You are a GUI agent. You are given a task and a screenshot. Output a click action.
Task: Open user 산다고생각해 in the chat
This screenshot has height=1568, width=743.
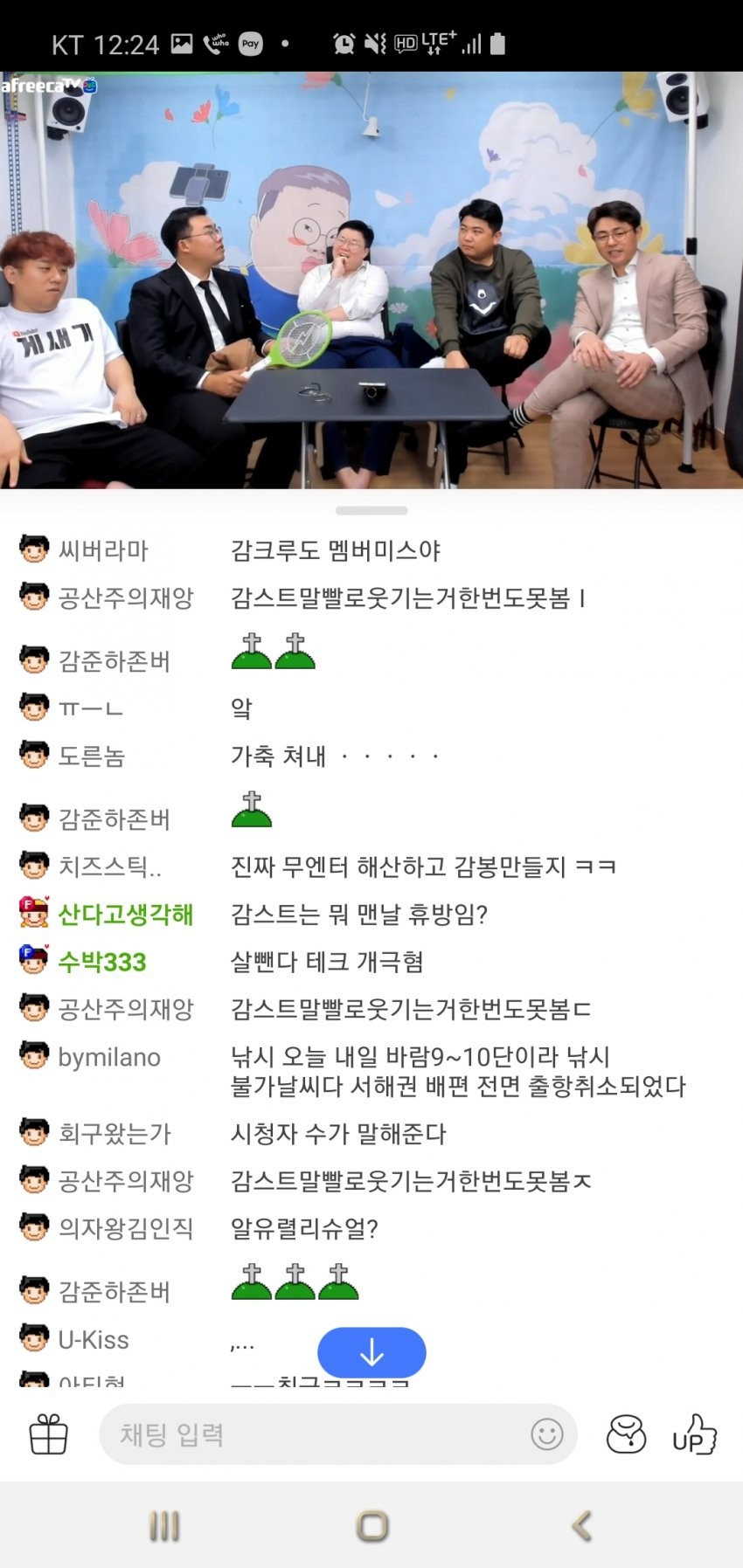tap(125, 915)
